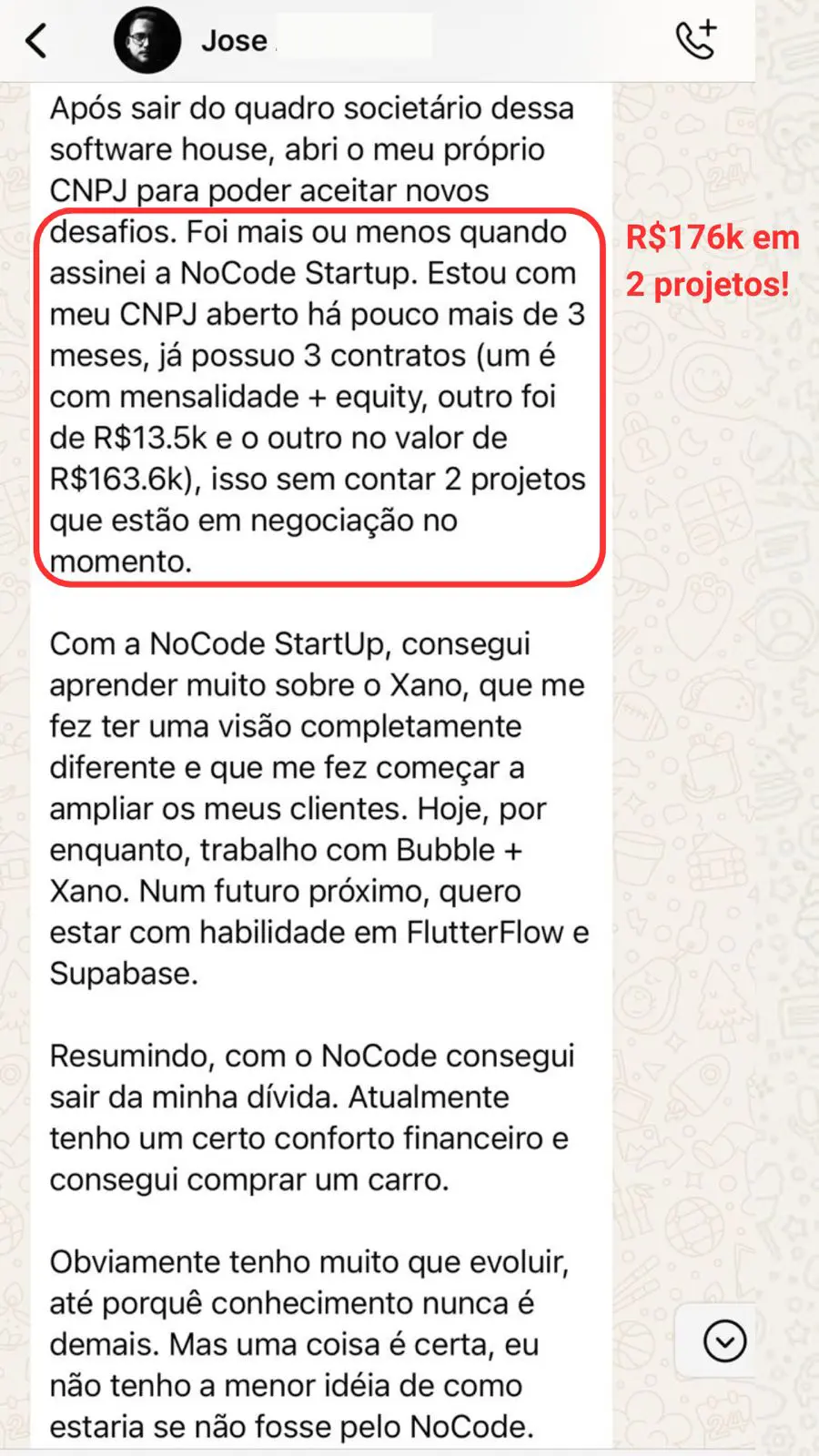Screen dimensions: 819x1456
Task: Tap the back arrow to return to chats
Action: point(36,41)
